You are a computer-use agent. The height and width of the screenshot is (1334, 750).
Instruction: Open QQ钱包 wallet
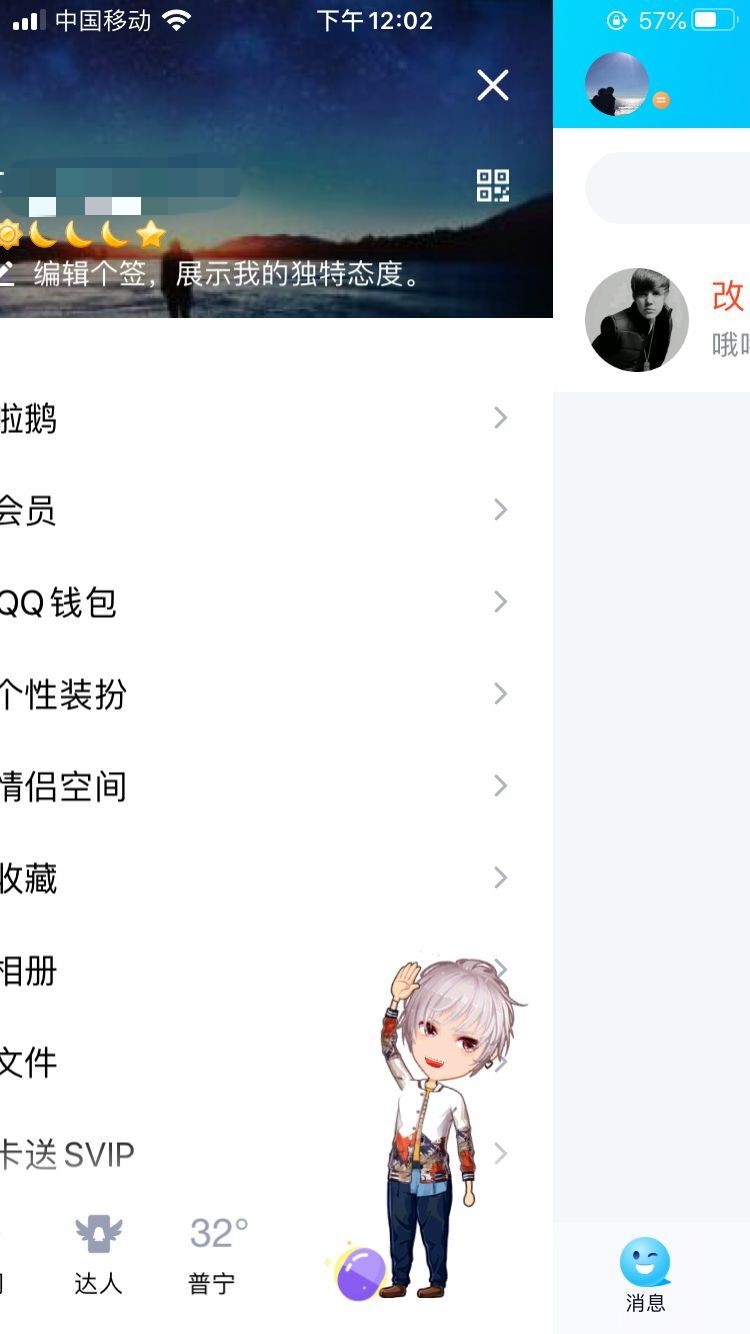(250, 603)
